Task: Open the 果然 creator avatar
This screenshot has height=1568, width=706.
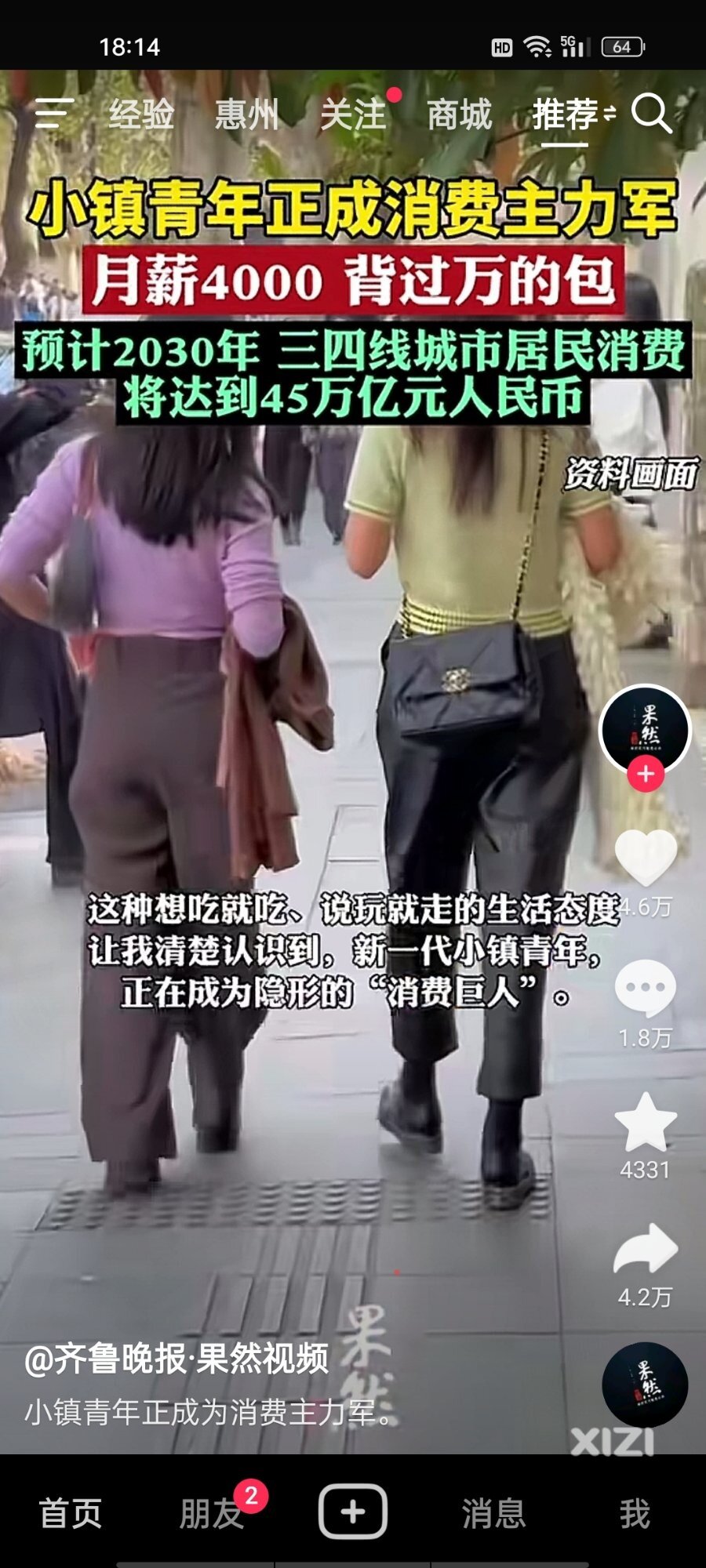Action: [645, 729]
